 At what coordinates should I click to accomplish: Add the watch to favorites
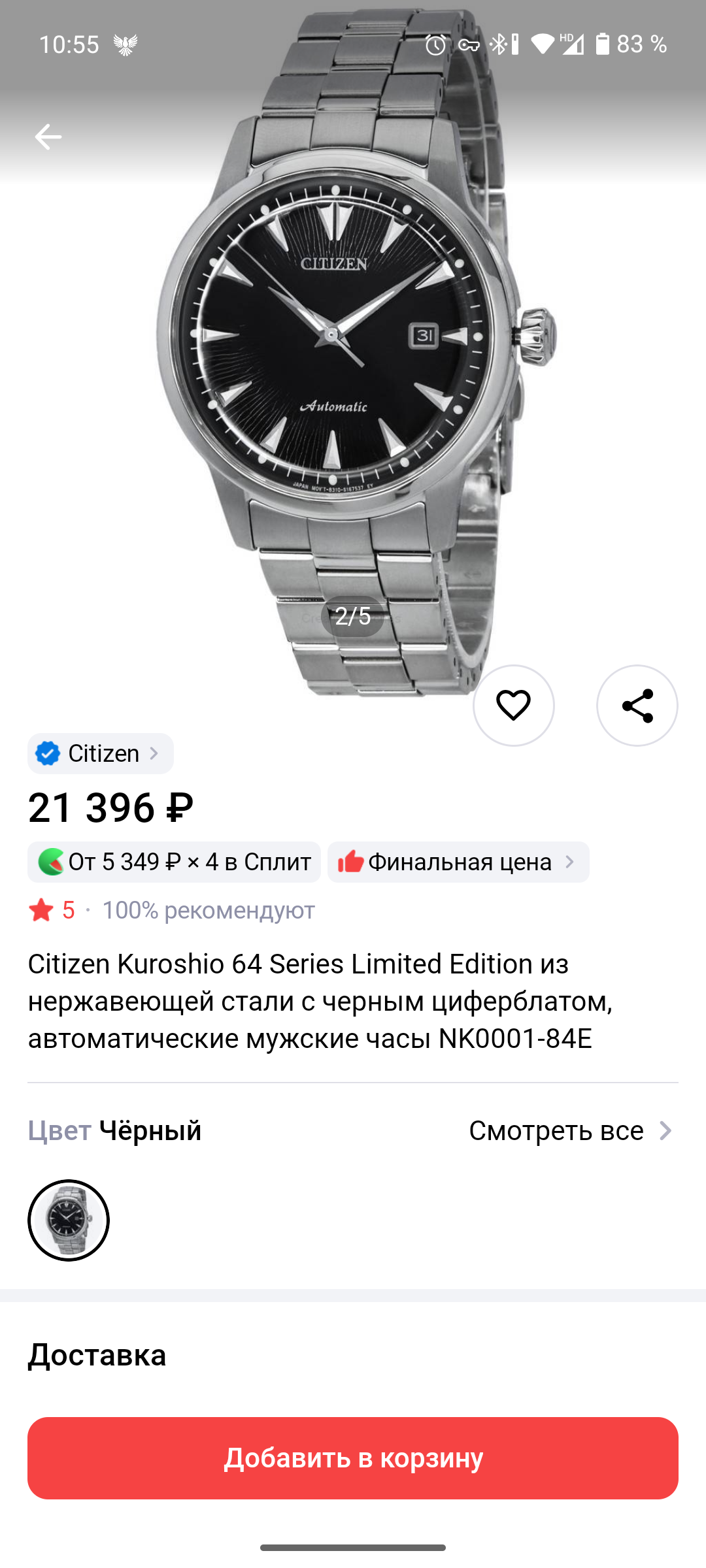click(x=513, y=706)
